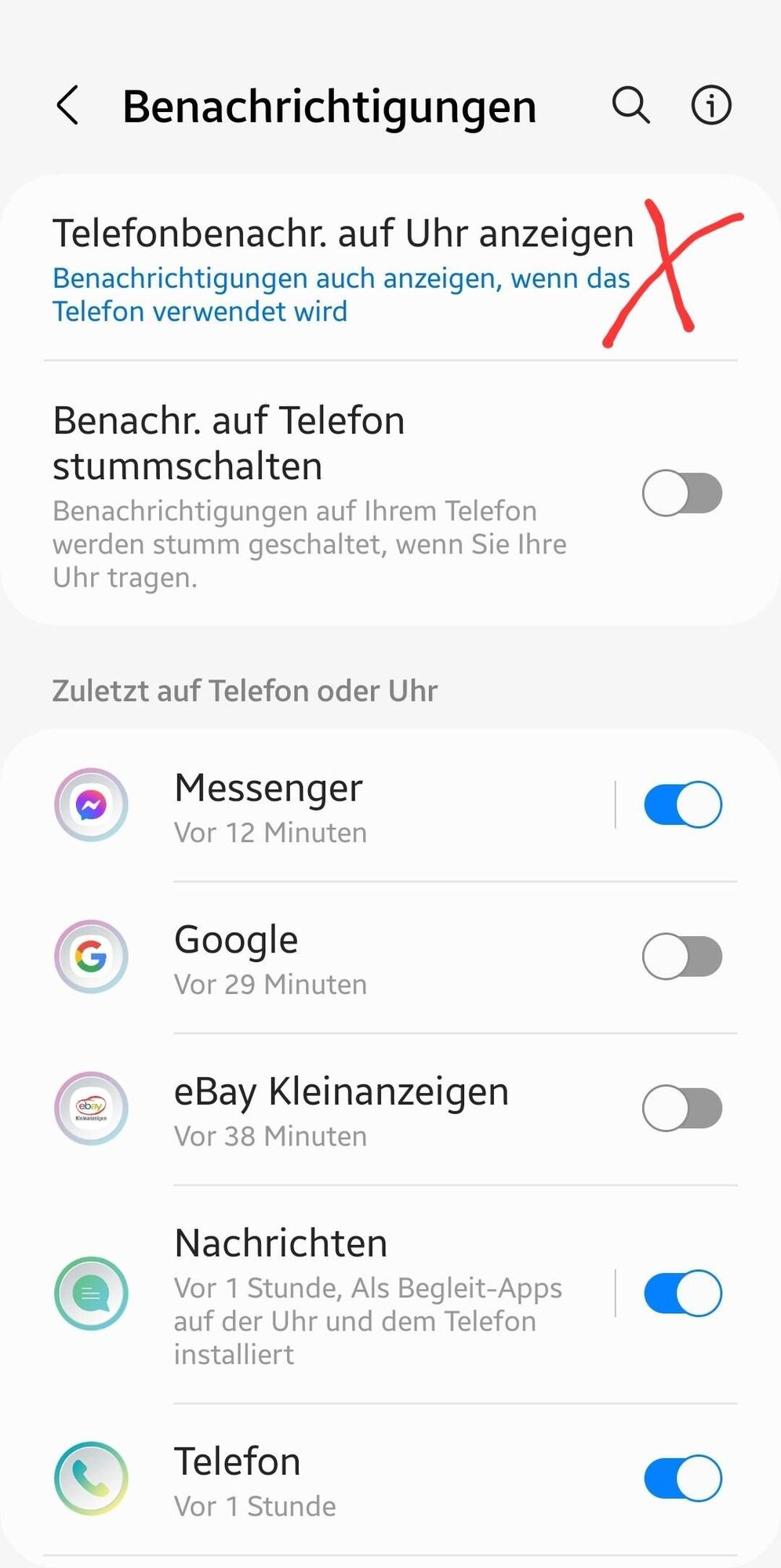The width and height of the screenshot is (781, 1568).
Task: Enable Benachr. auf Telefon stummschalten
Action: [681, 493]
